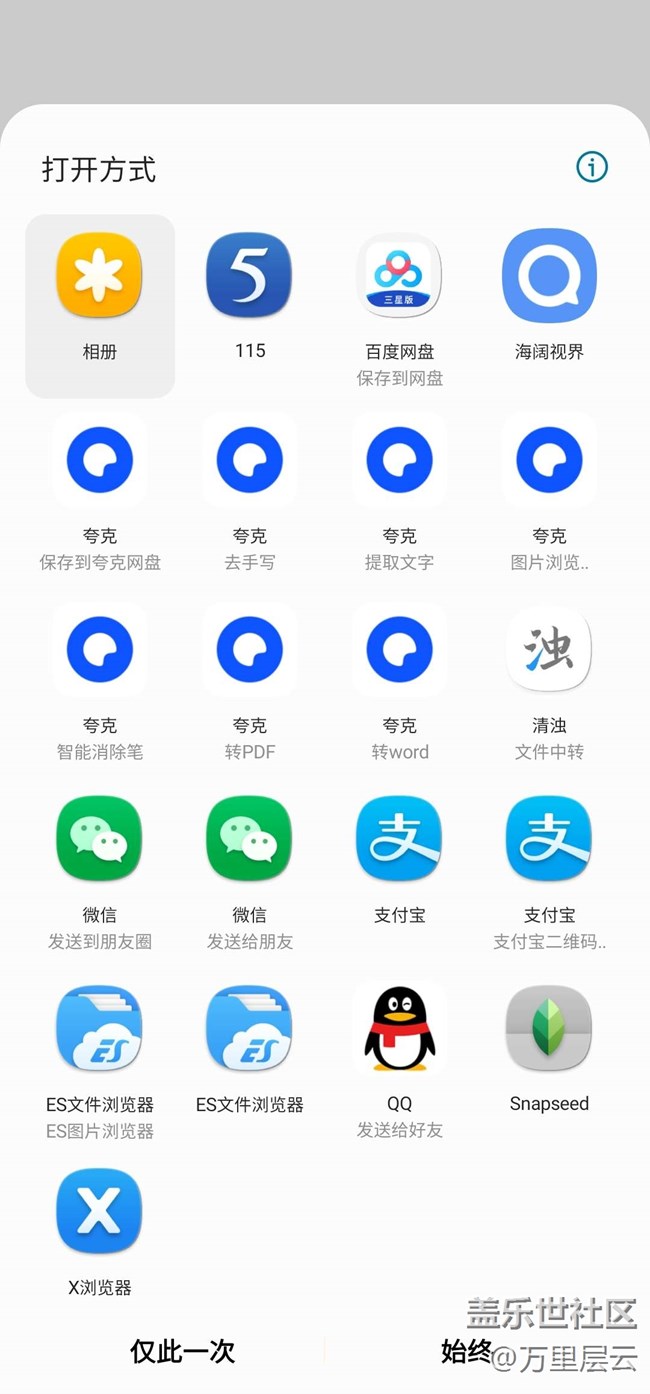Screen dimensions: 650x1394
Task: Pick 夸克 转word
Action: point(399,680)
